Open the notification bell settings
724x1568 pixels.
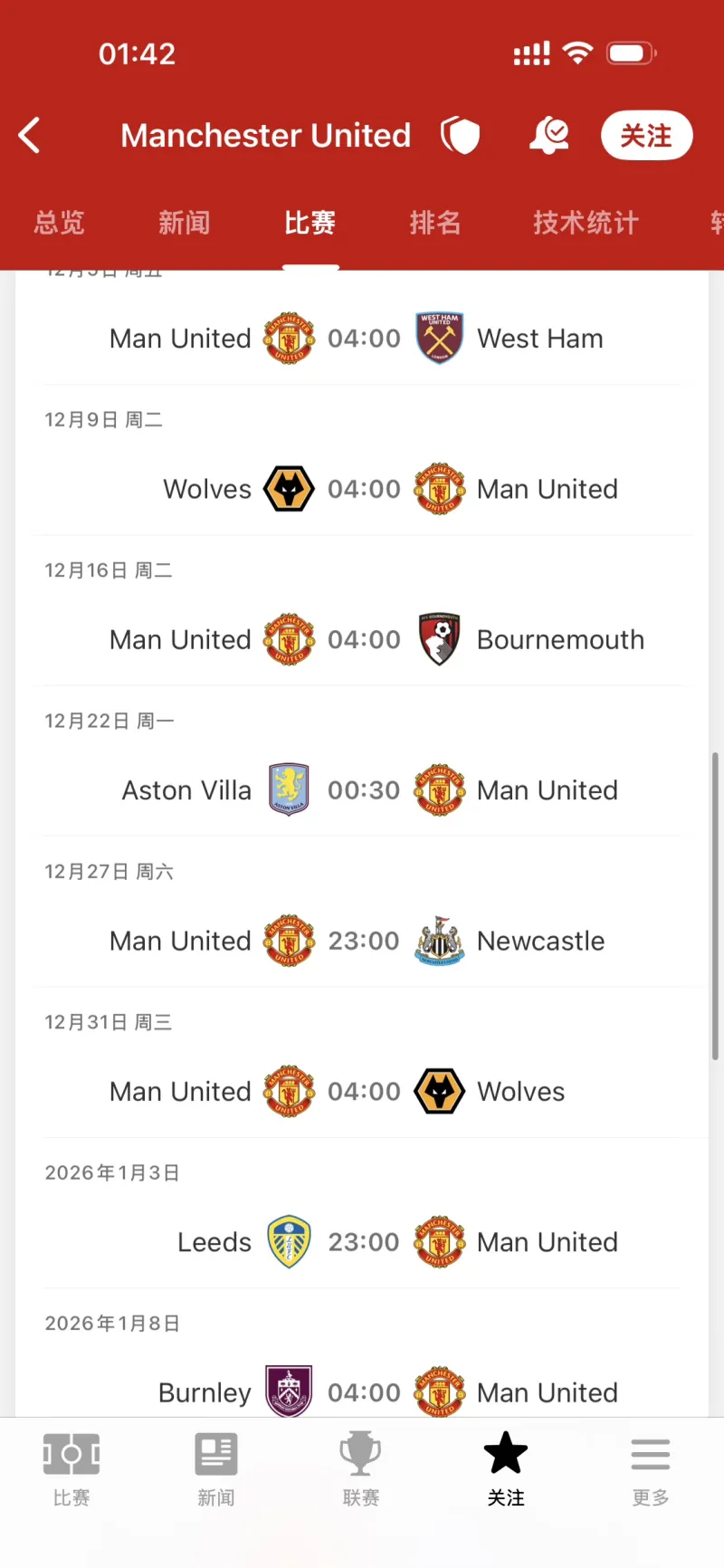548,136
